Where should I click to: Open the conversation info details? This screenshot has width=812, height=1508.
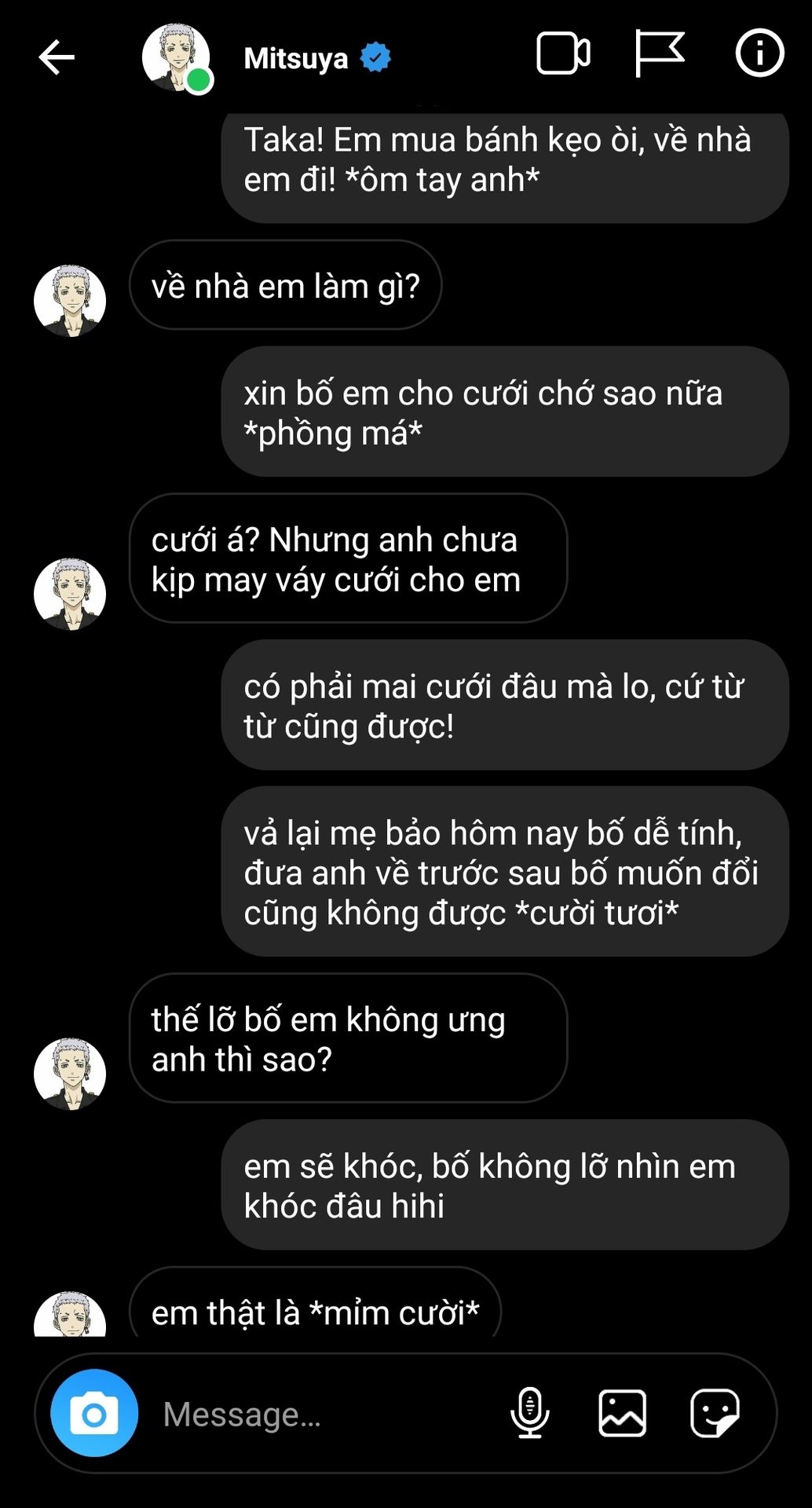[759, 53]
